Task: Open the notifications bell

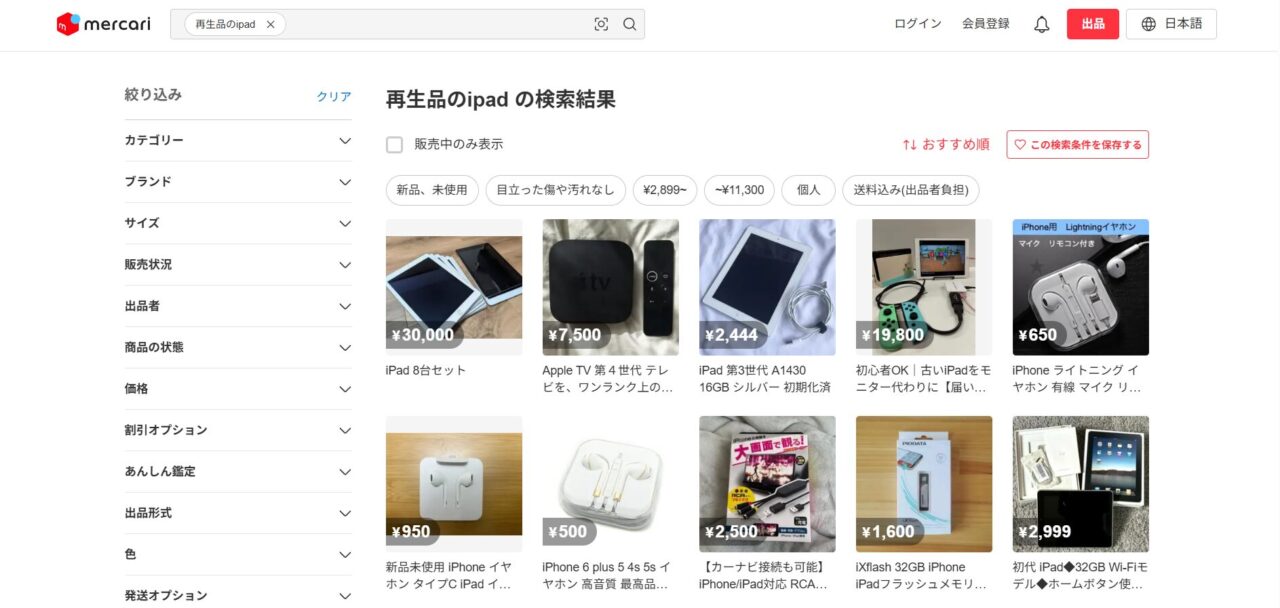Action: (1041, 24)
